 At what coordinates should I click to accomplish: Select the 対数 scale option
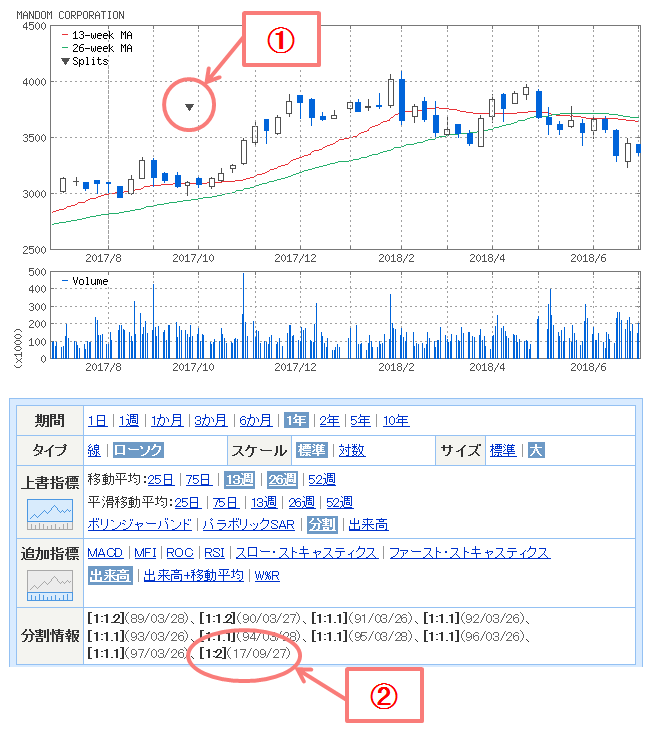351,451
